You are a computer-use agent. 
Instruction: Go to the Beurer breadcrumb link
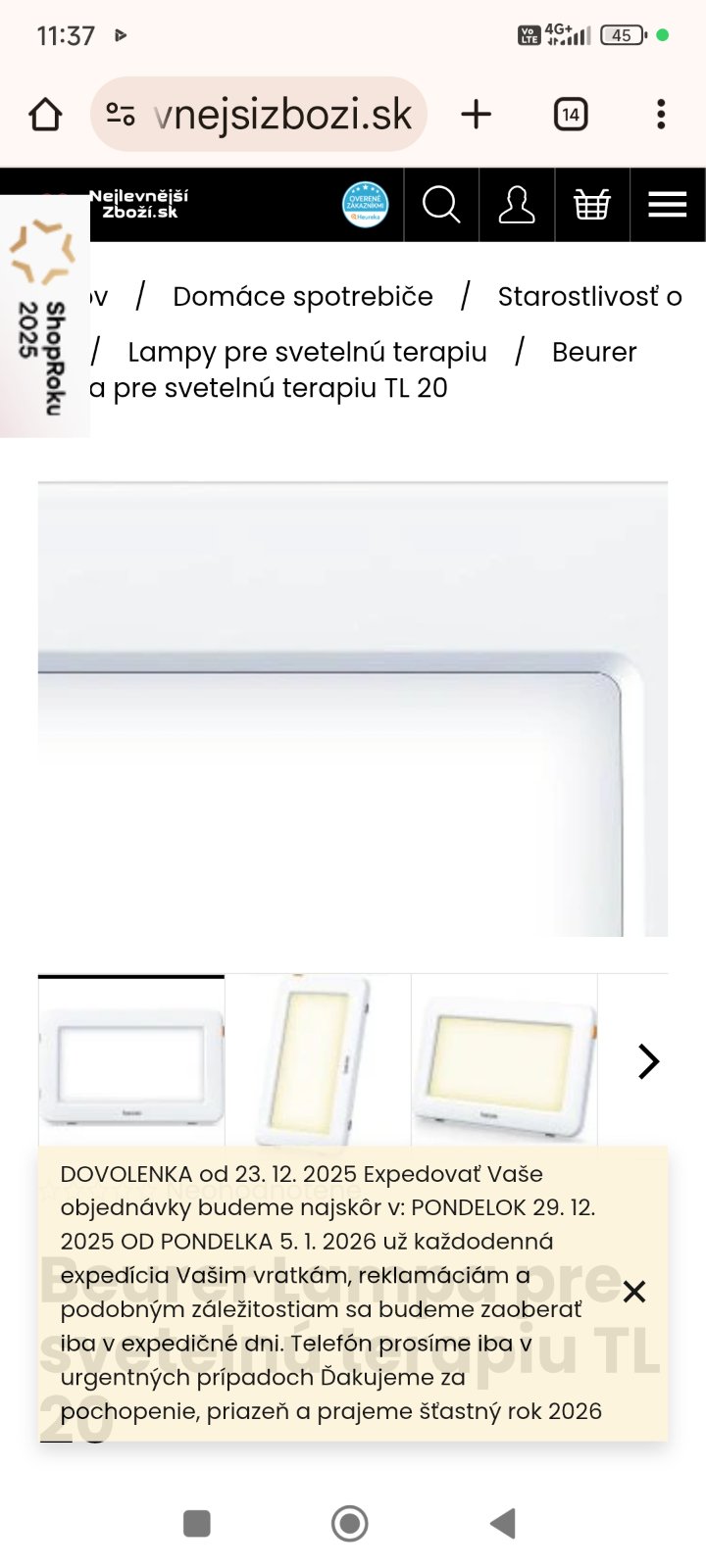594,352
